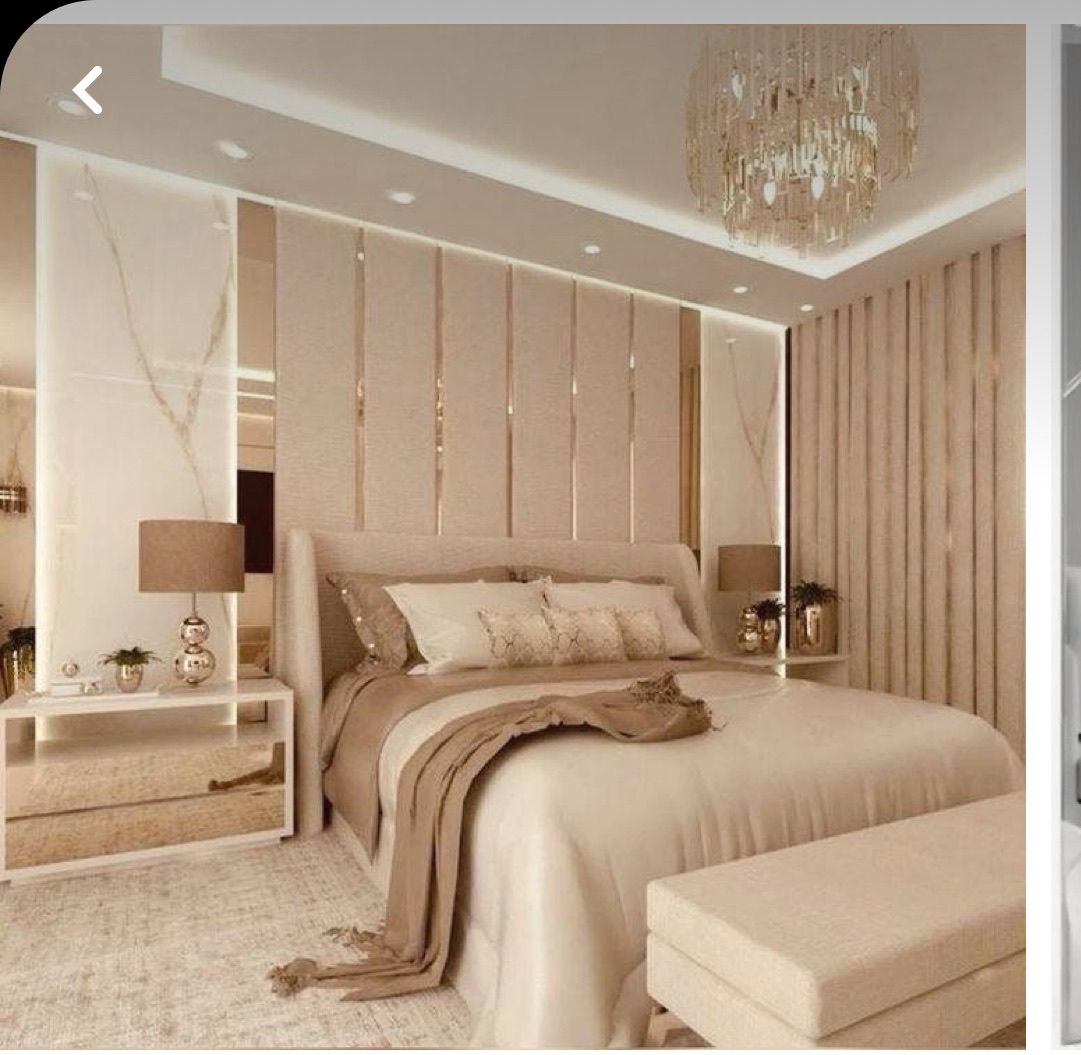Go back using the top-left arrow
Viewport: 1081px width, 1055px height.
(x=88, y=91)
